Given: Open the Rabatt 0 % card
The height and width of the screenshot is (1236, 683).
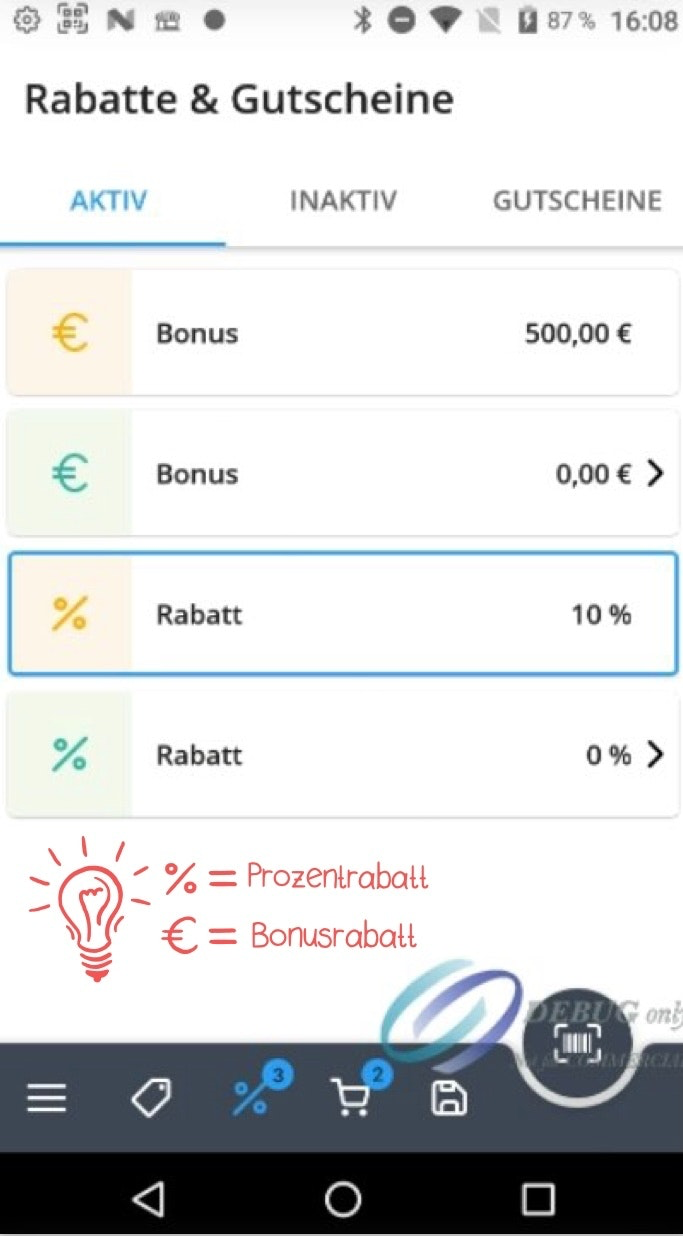Looking at the screenshot, I should coord(342,755).
